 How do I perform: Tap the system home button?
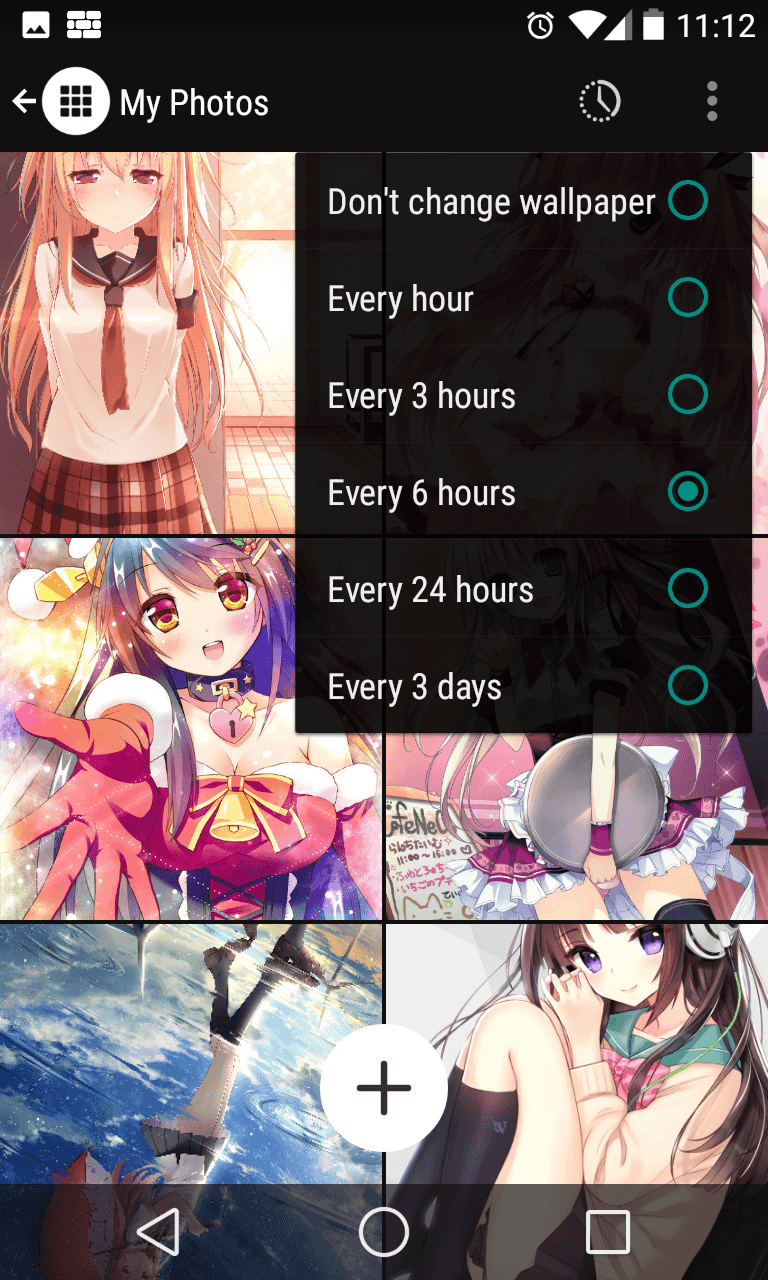click(384, 1232)
